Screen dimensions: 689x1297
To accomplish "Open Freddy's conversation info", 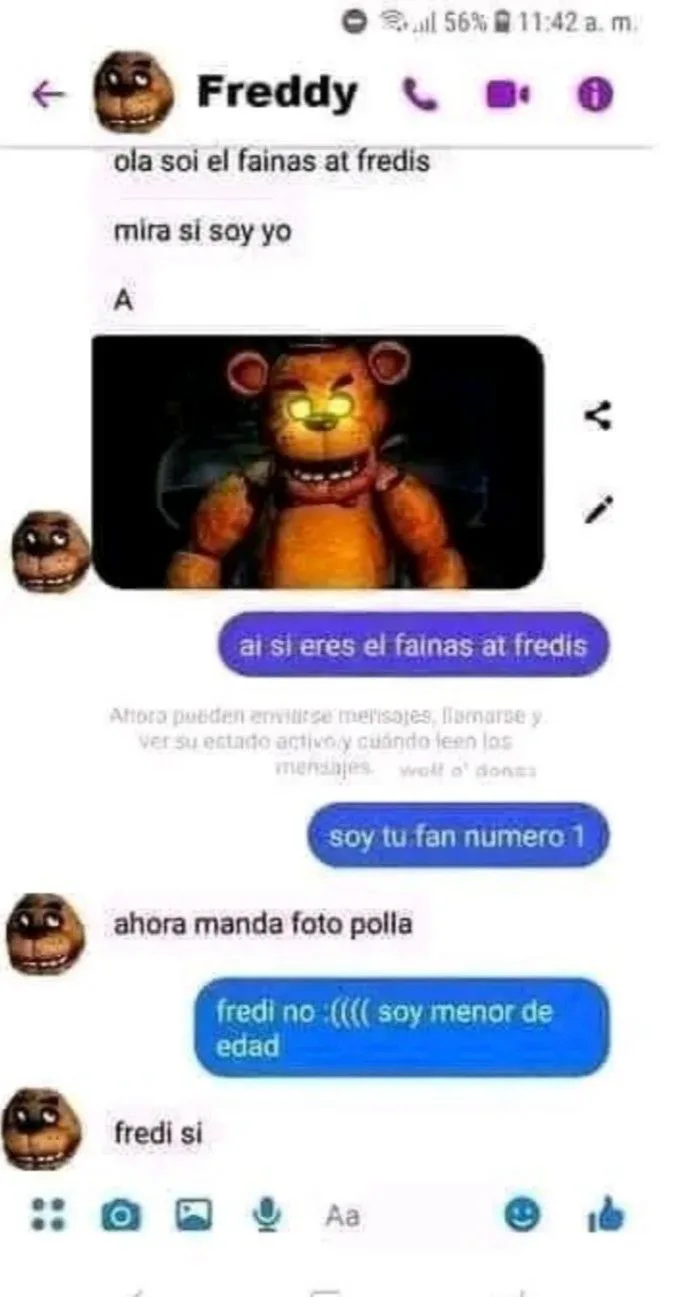I will [x=594, y=94].
